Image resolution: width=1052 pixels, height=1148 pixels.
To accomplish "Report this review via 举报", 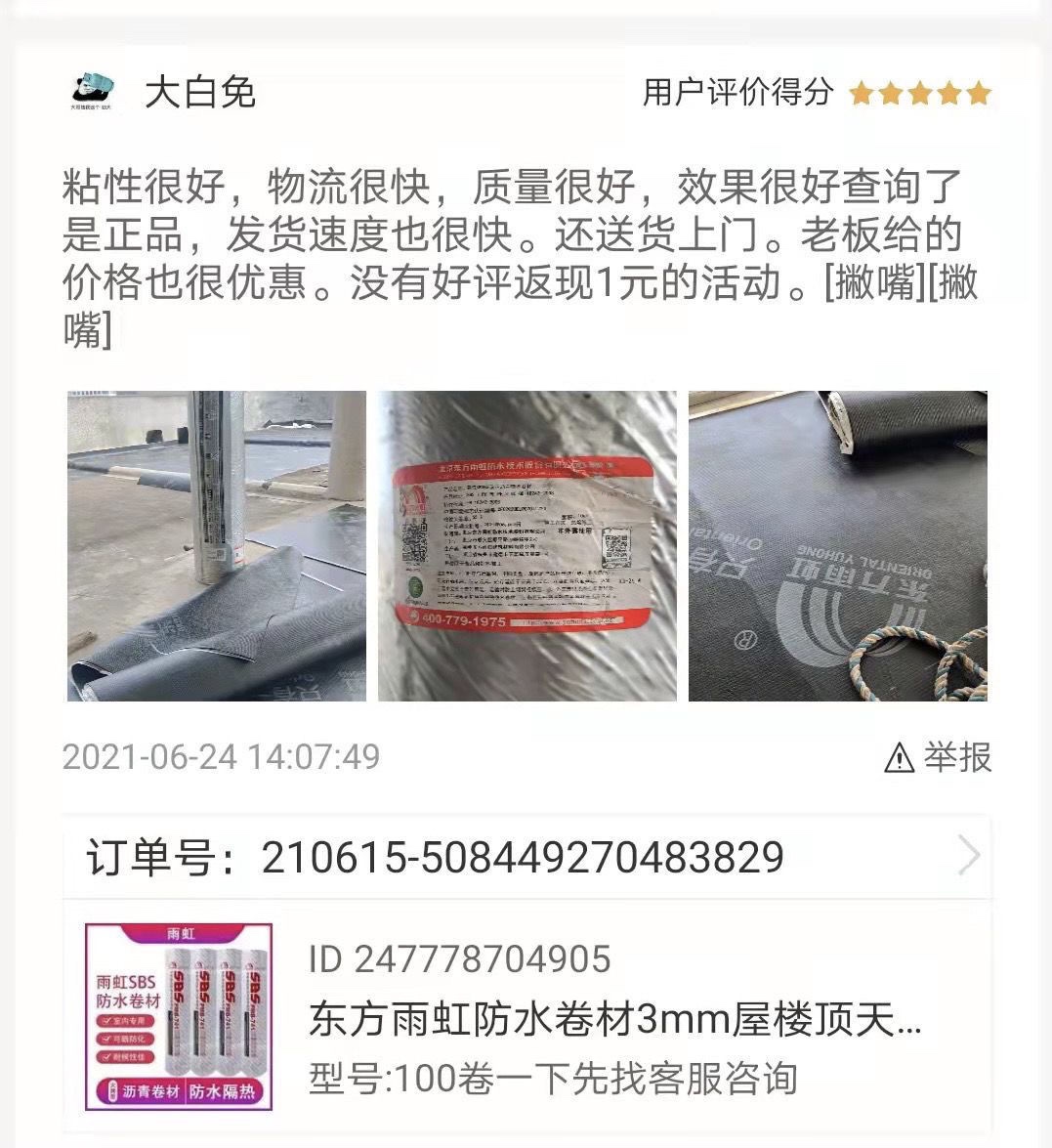I will click(937, 757).
